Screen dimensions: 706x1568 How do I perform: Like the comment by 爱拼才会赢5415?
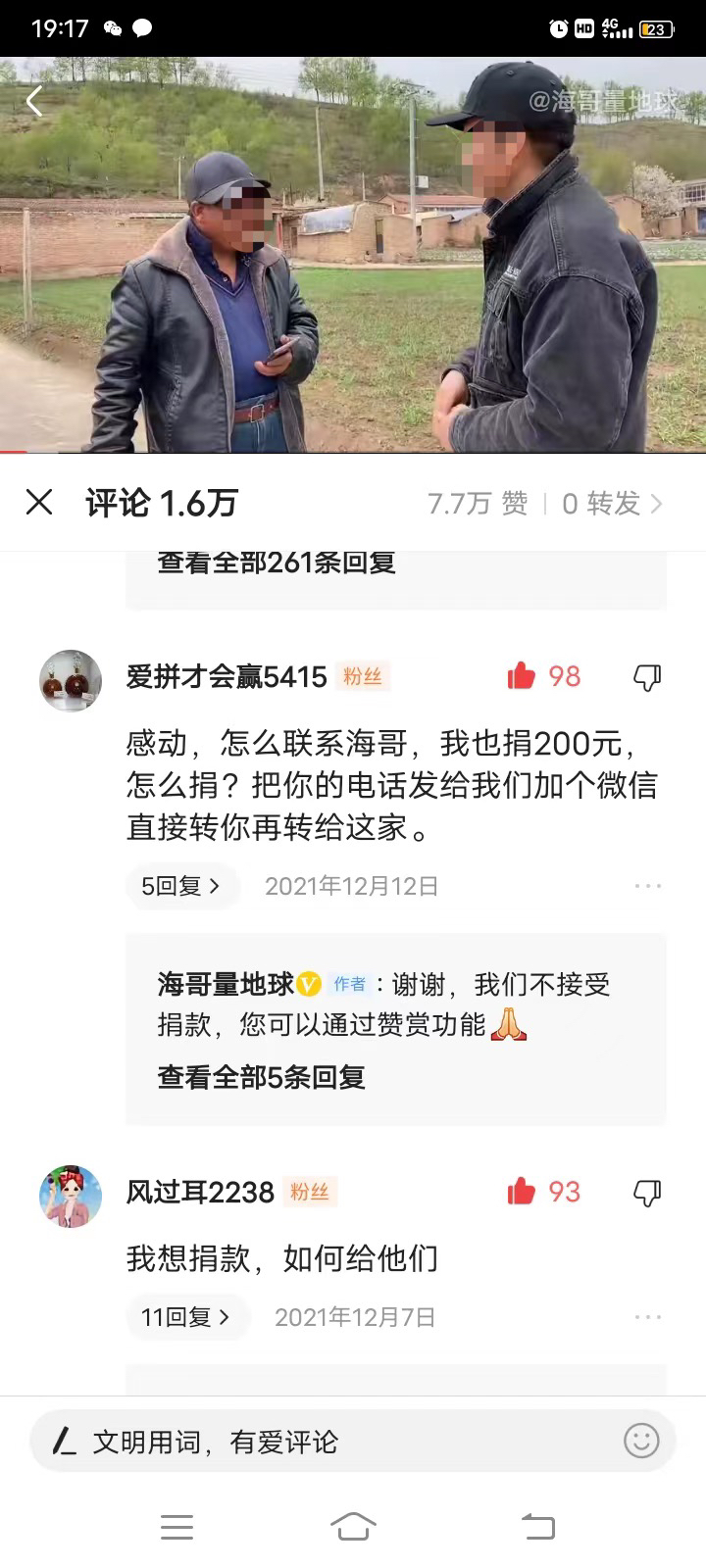pos(522,676)
